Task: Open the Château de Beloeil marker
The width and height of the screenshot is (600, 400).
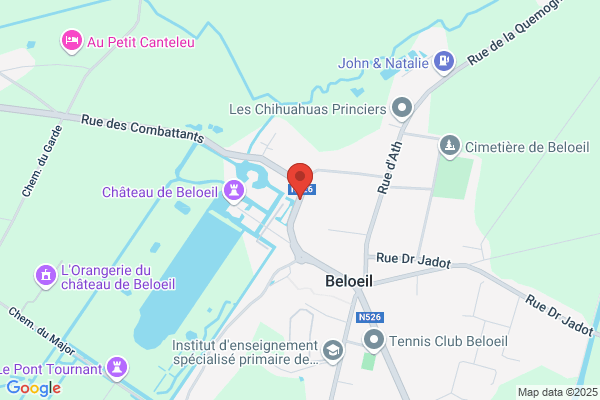Action: pyautogui.click(x=234, y=188)
